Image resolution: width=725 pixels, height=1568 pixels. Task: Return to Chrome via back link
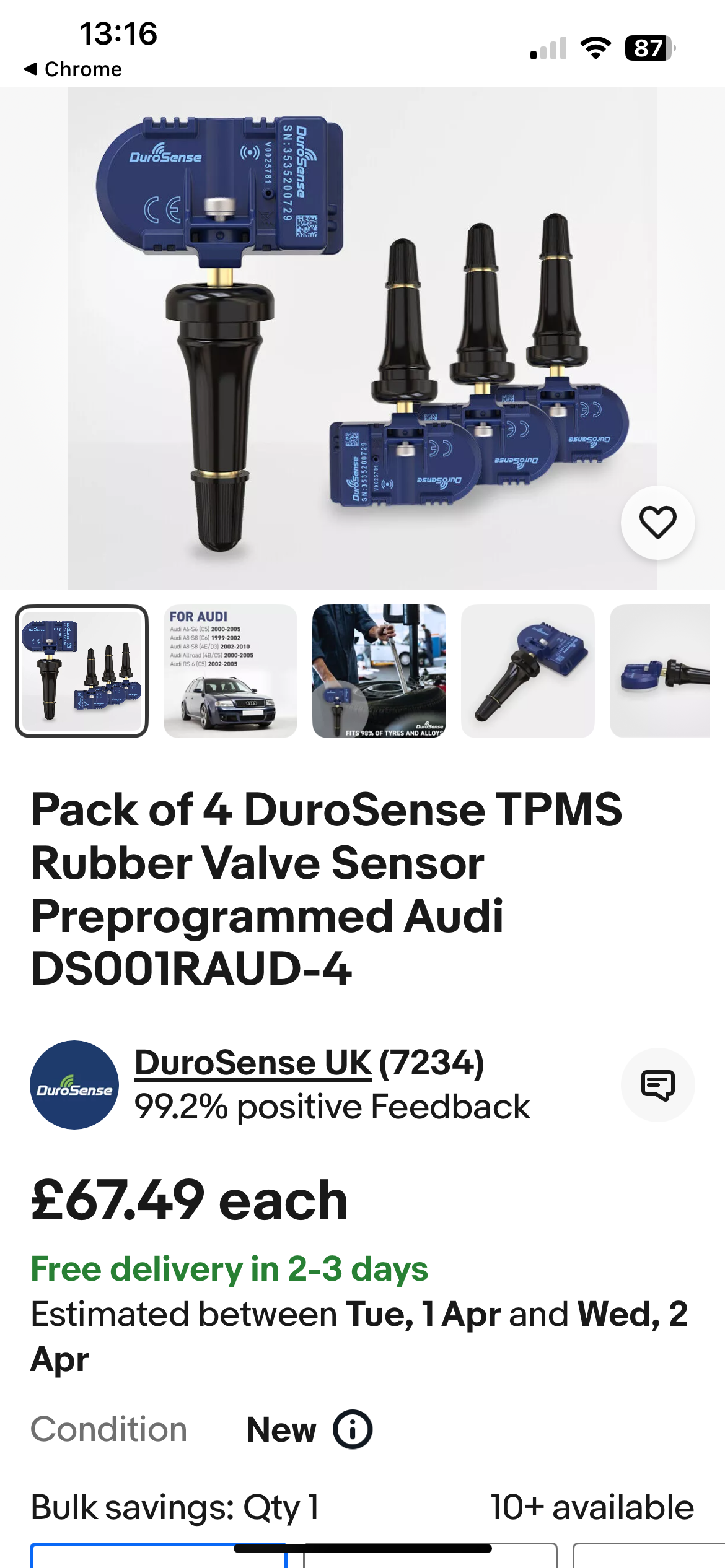click(x=73, y=69)
